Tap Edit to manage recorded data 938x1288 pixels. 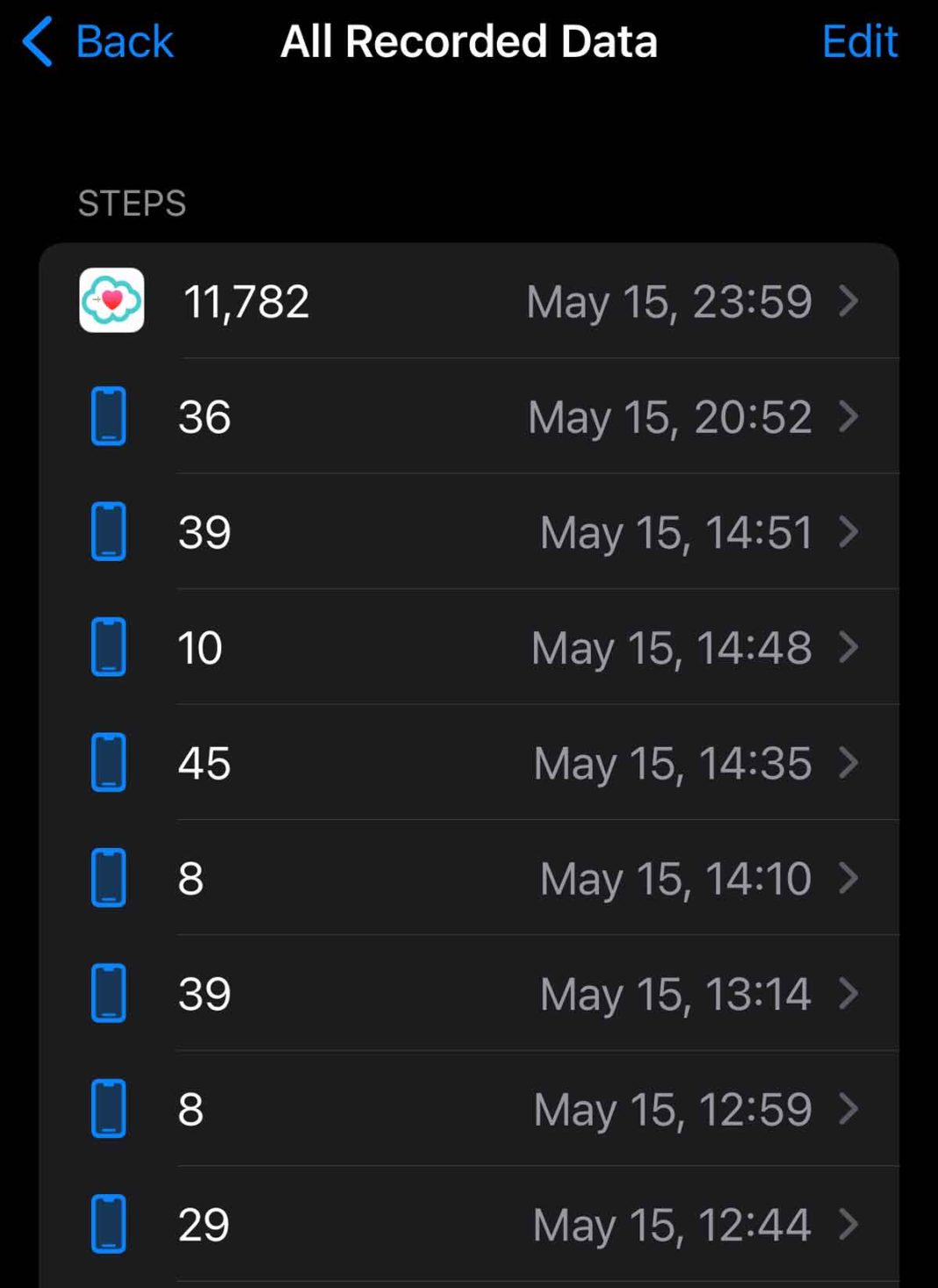pyautogui.click(x=859, y=40)
